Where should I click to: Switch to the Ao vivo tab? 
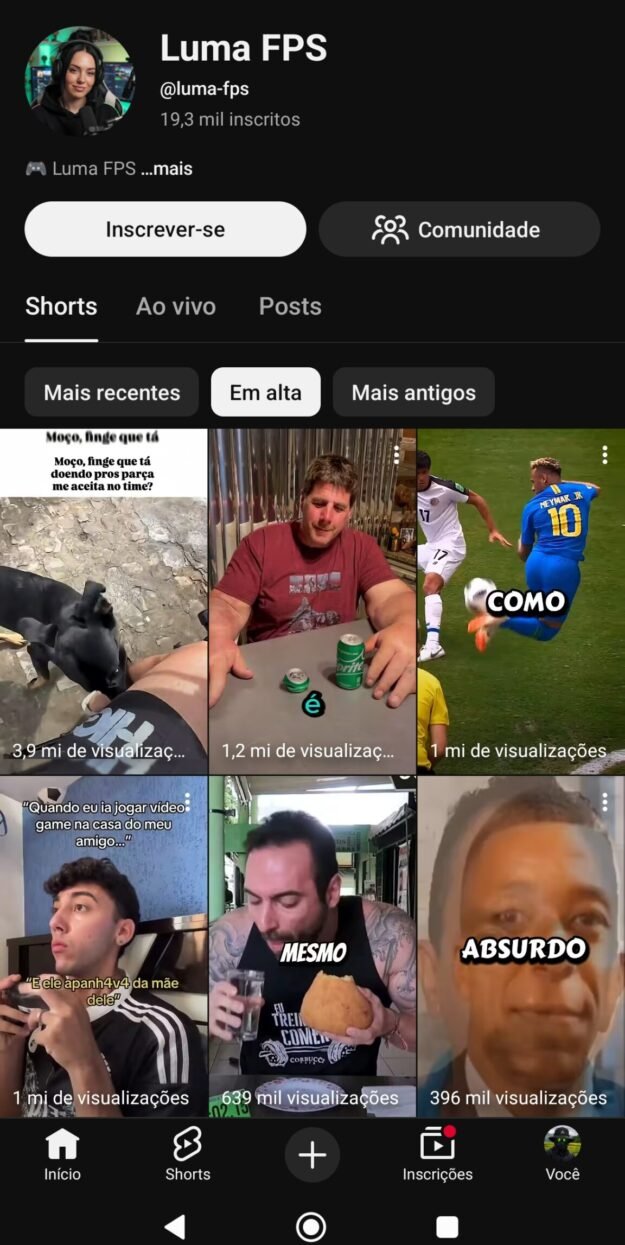click(x=176, y=306)
